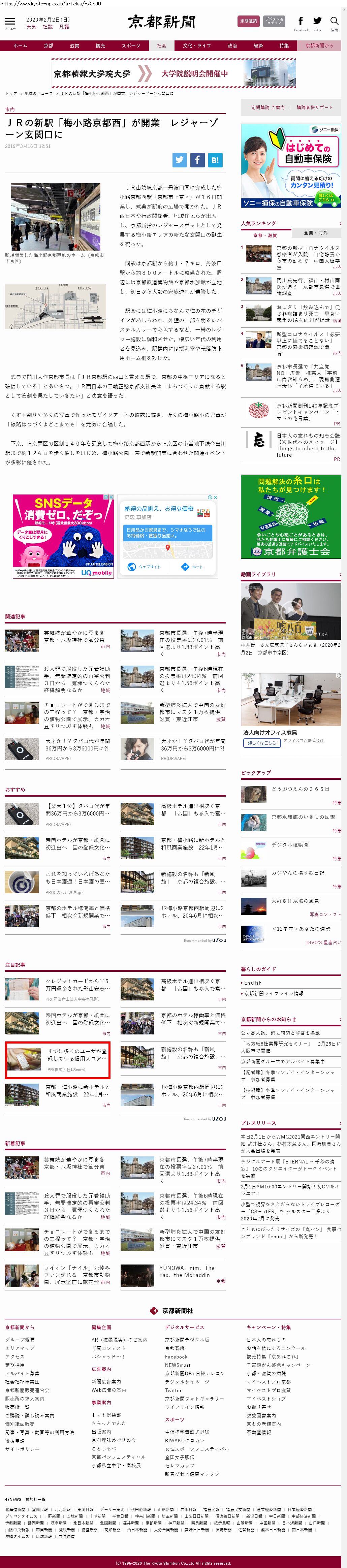Screen dimensions: 347x1568
Task: Bookmark the article with Hatena B!
Action: pos(215,160)
